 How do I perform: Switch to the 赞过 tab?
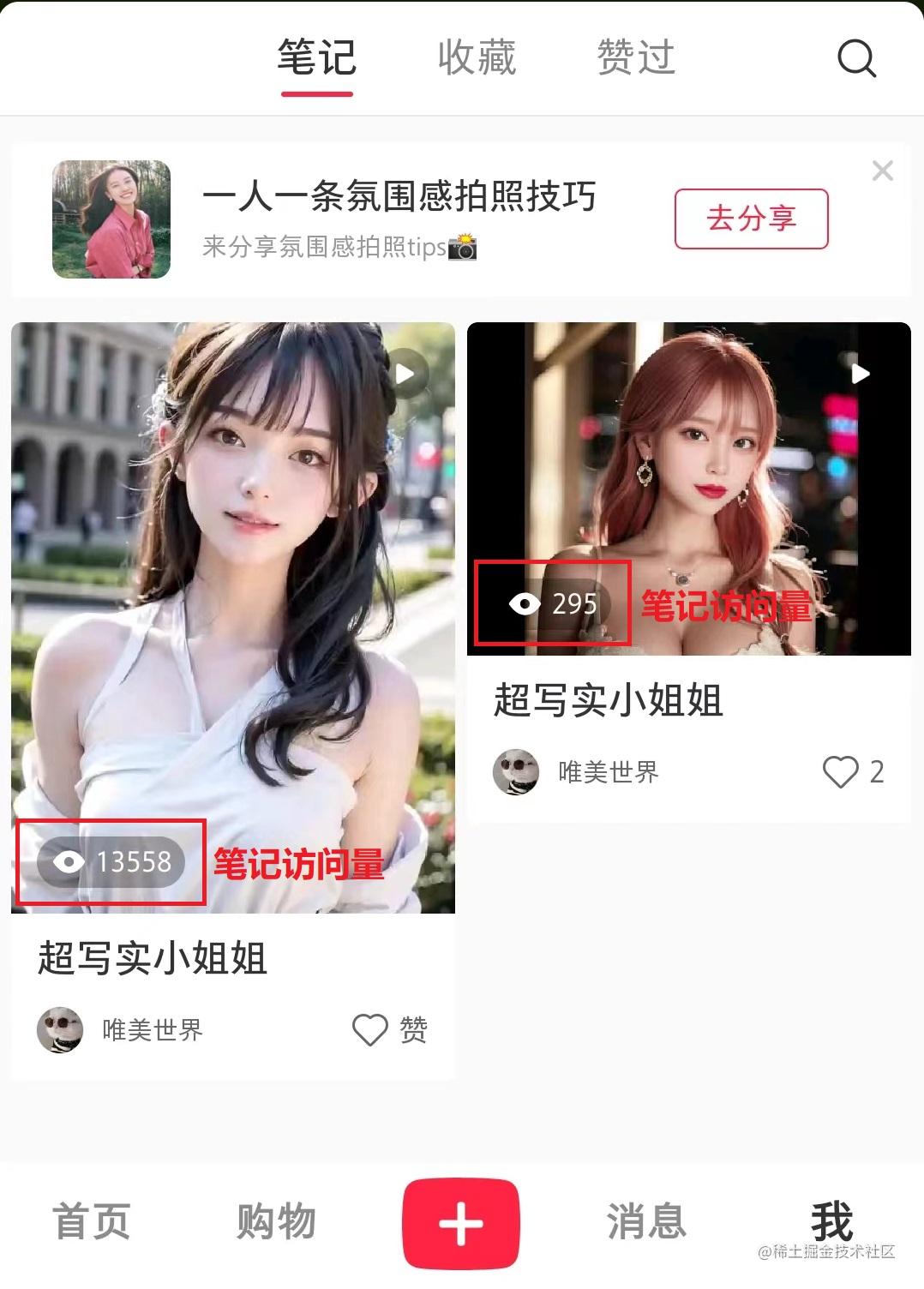(x=635, y=58)
